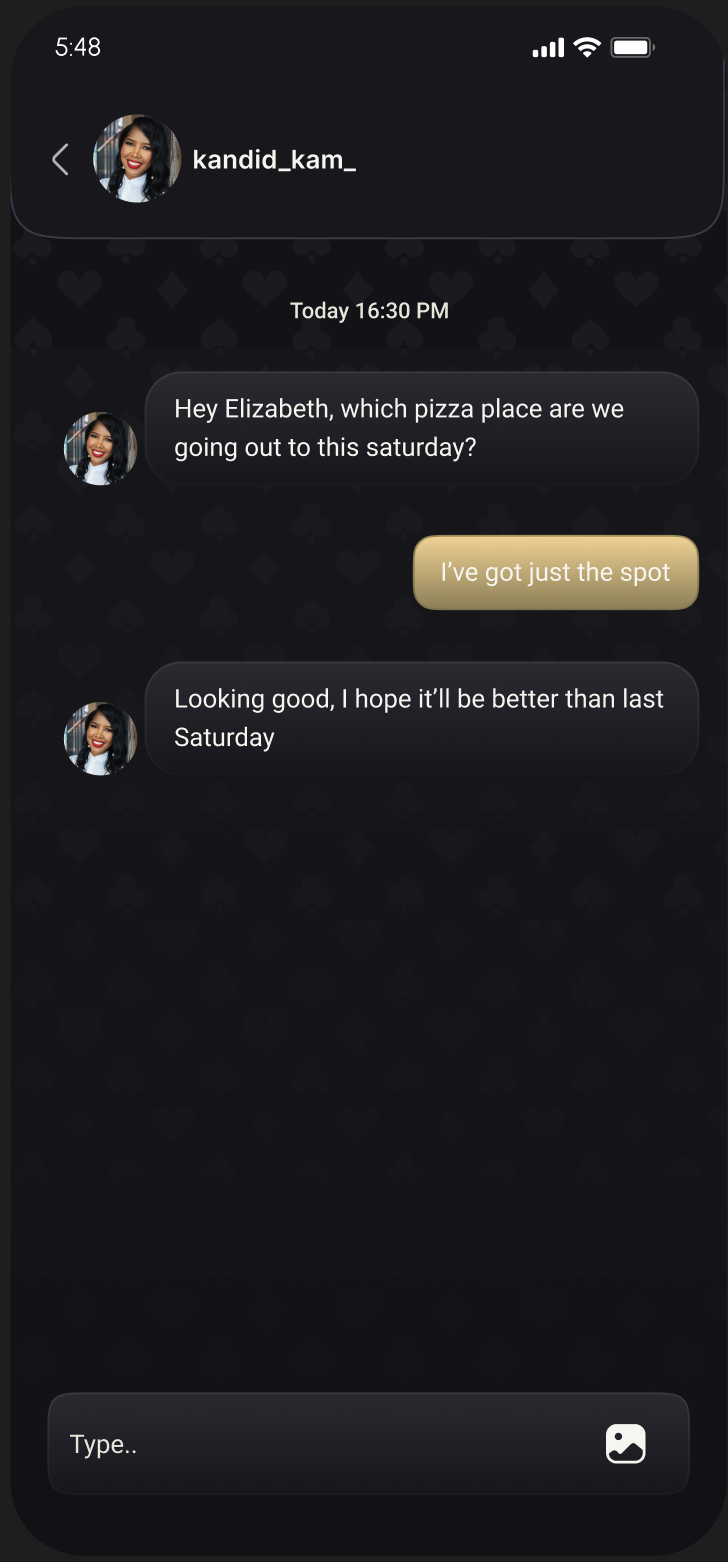Tap the Wi-Fi icon in the status bar
Viewport: 728px width, 1562px height.
(585, 46)
